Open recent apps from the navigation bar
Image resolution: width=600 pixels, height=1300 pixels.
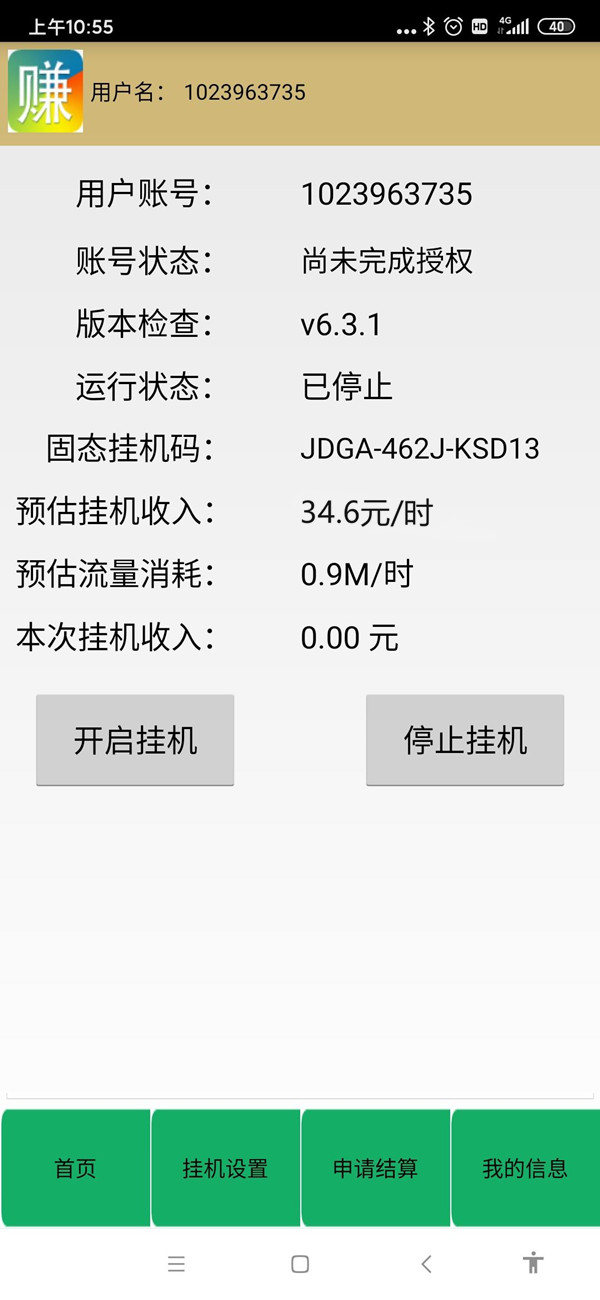(177, 1264)
